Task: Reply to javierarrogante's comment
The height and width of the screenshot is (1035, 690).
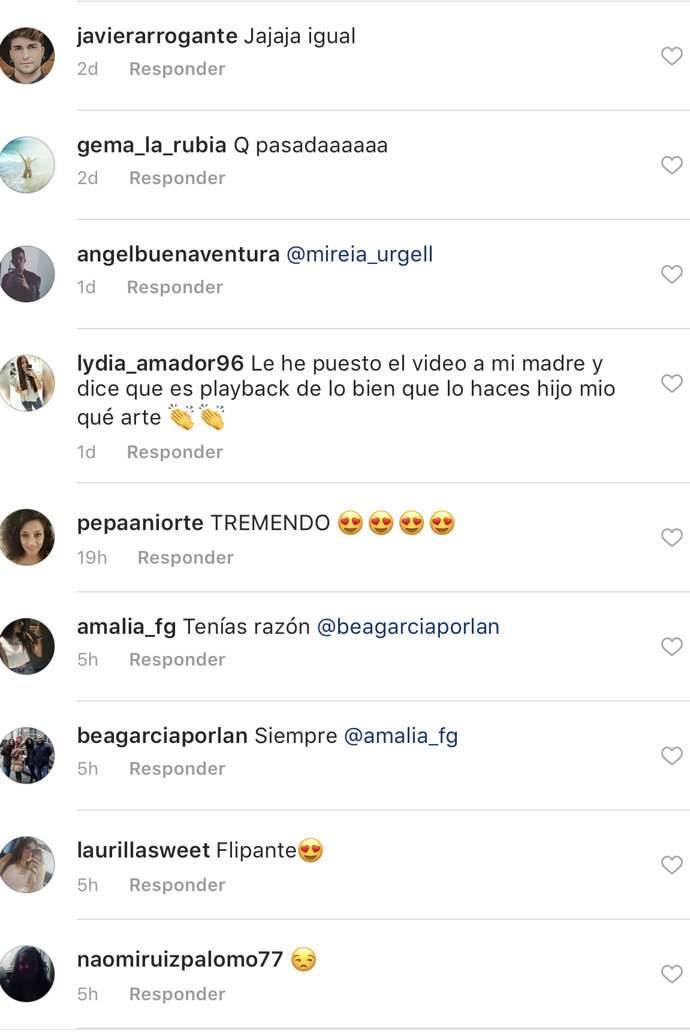Action: pyautogui.click(x=177, y=69)
